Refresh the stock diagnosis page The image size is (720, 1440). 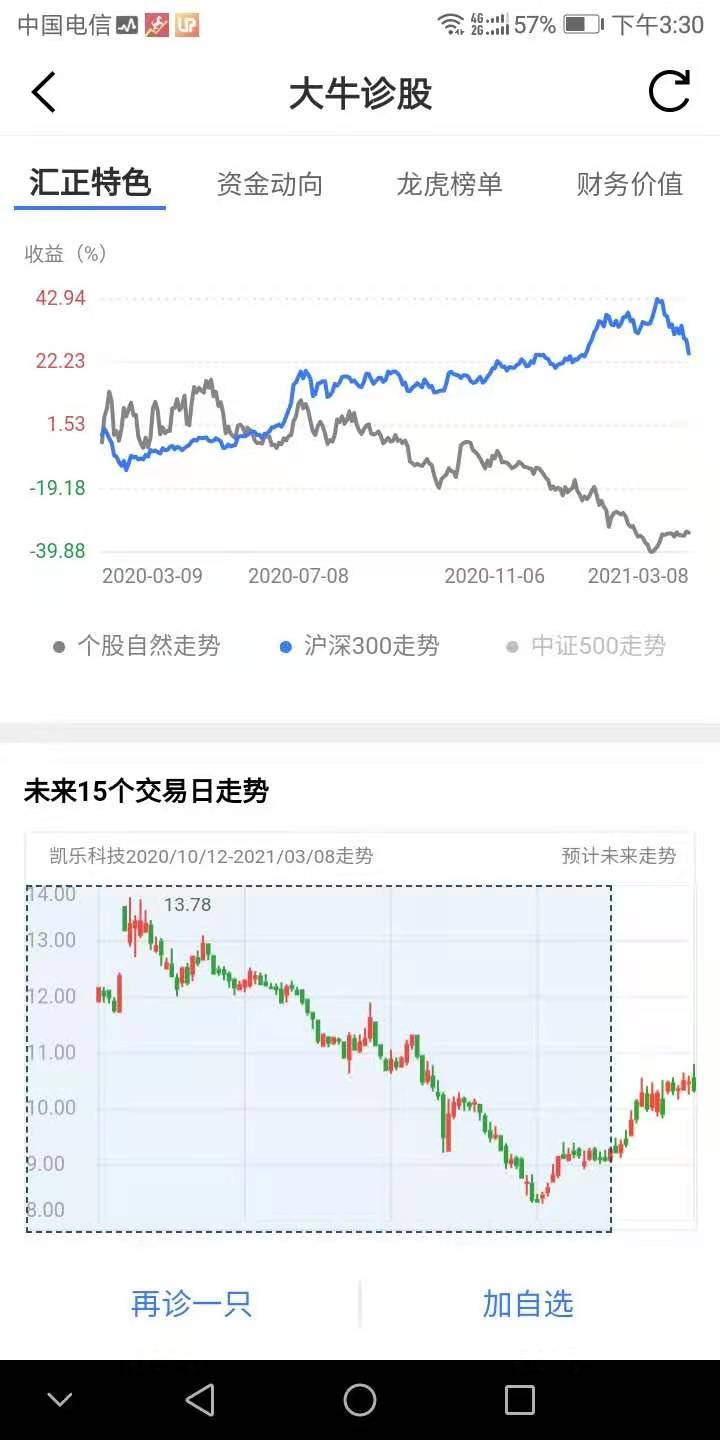tap(669, 92)
